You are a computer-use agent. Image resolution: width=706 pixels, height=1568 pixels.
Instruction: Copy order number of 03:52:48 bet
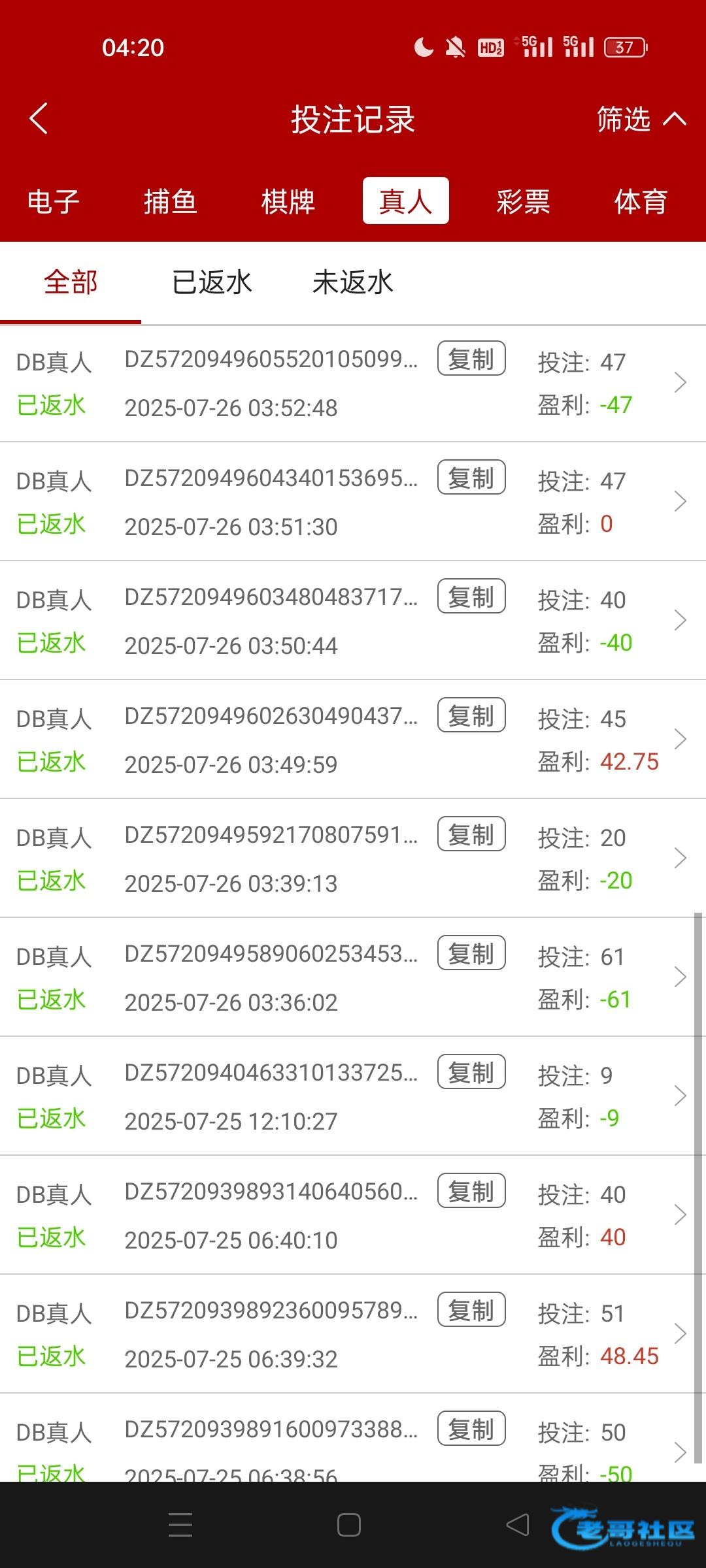click(471, 359)
